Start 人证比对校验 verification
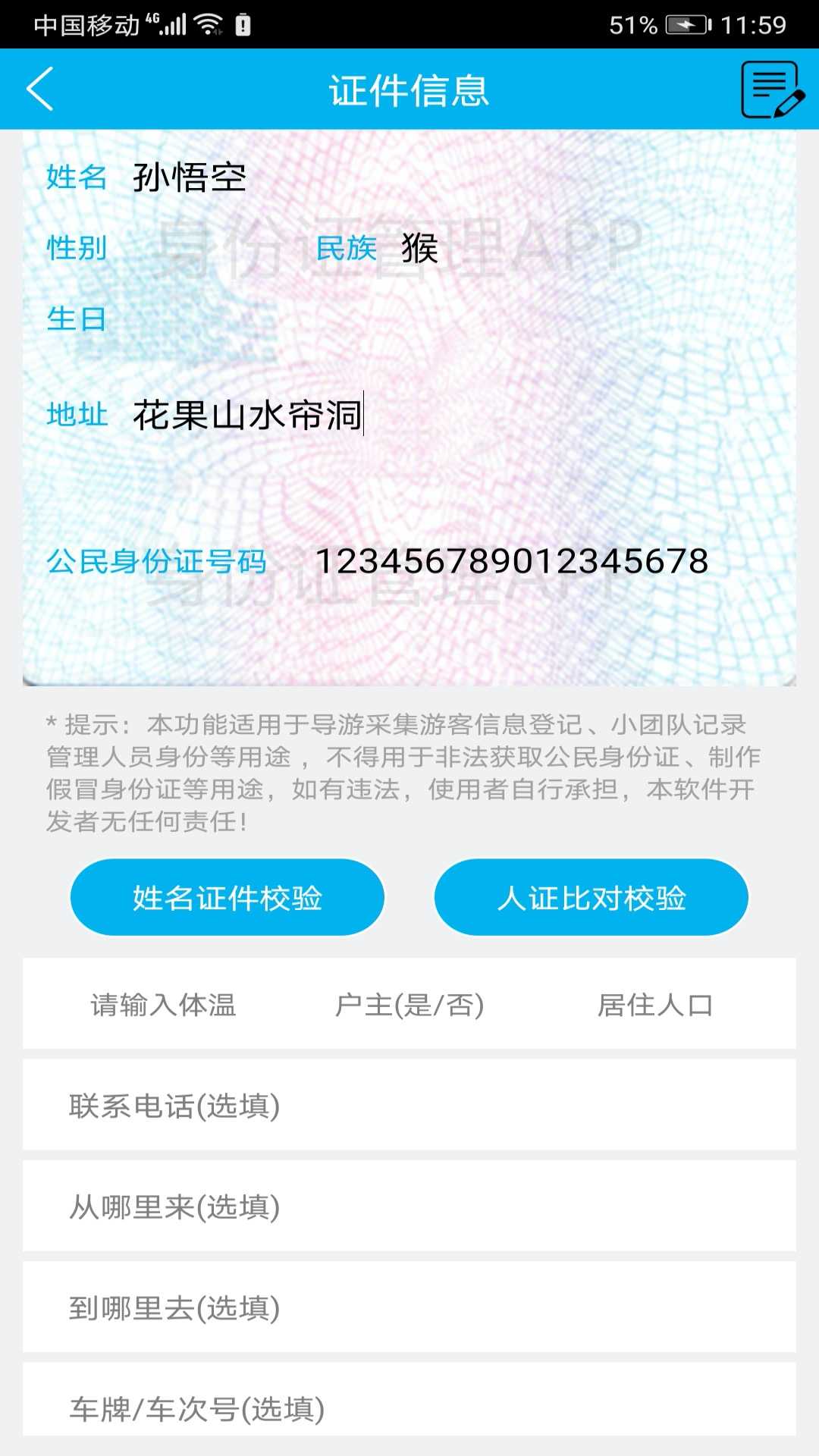This screenshot has height=1456, width=819. (591, 898)
